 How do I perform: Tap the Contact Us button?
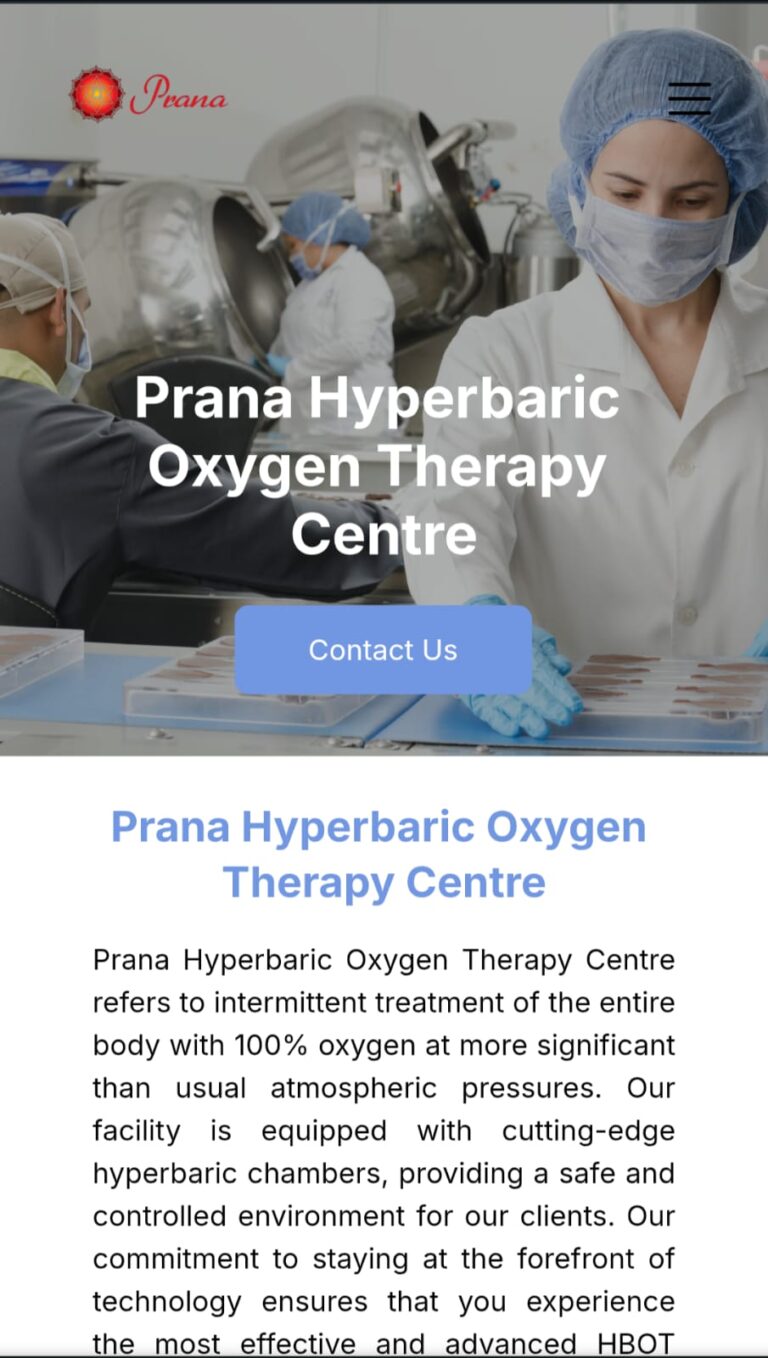pos(383,650)
